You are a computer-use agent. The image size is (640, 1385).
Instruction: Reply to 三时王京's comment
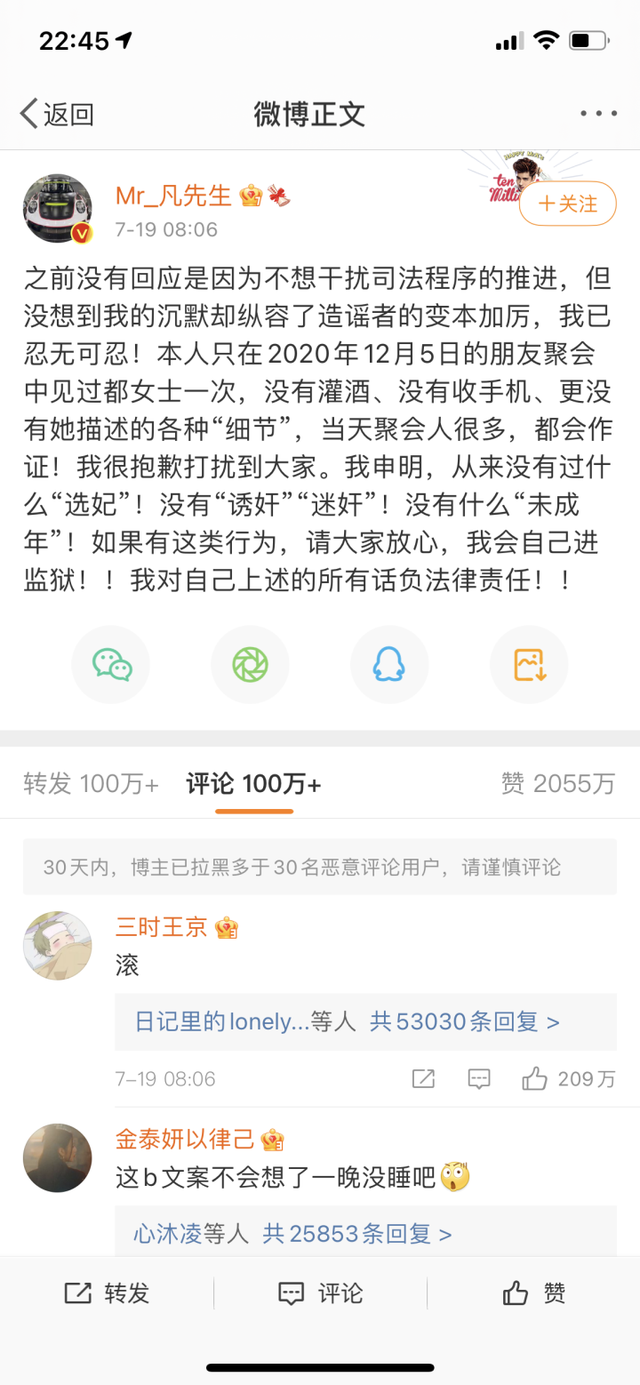click(x=479, y=1079)
